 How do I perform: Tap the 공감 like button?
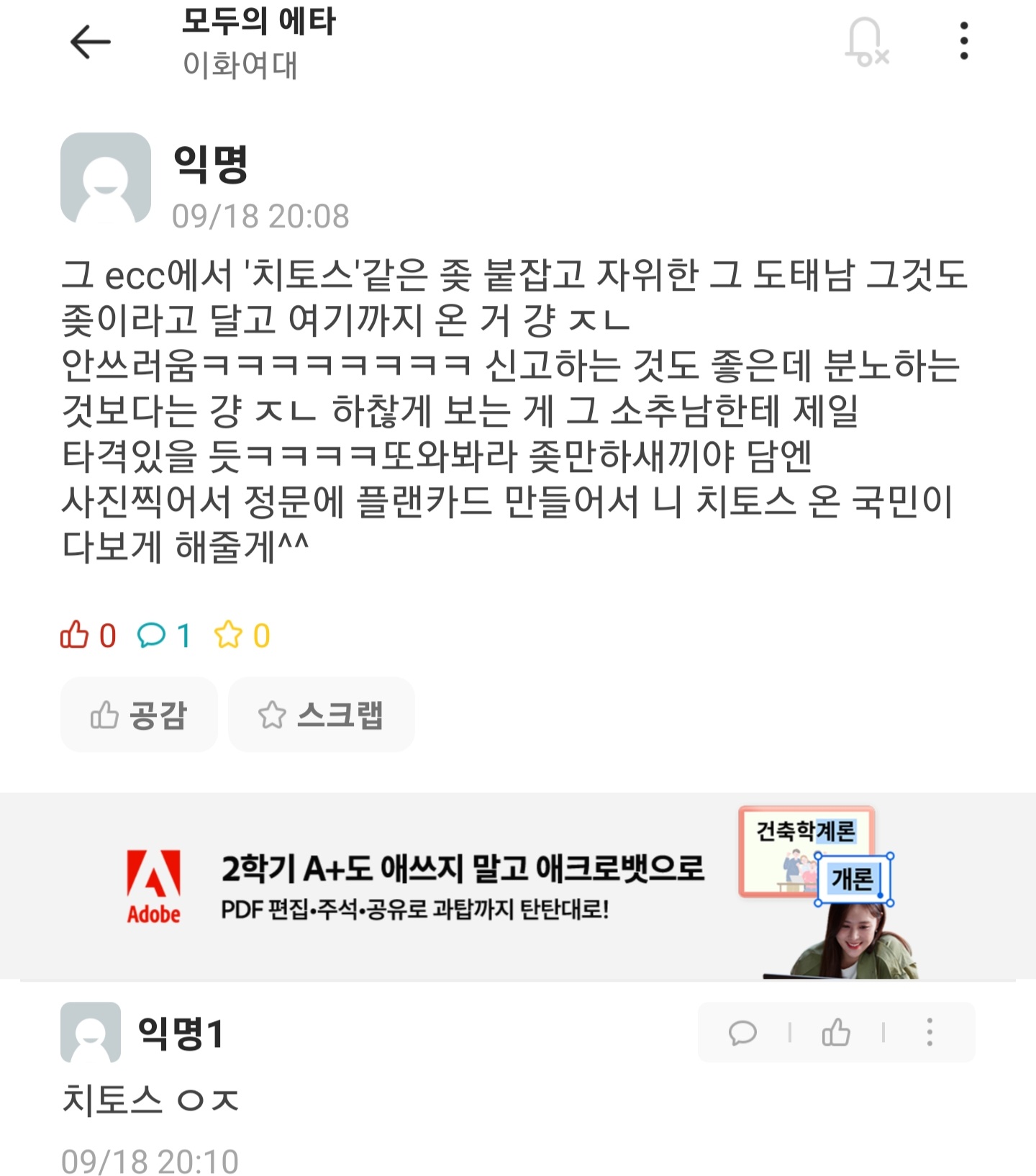[x=139, y=715]
